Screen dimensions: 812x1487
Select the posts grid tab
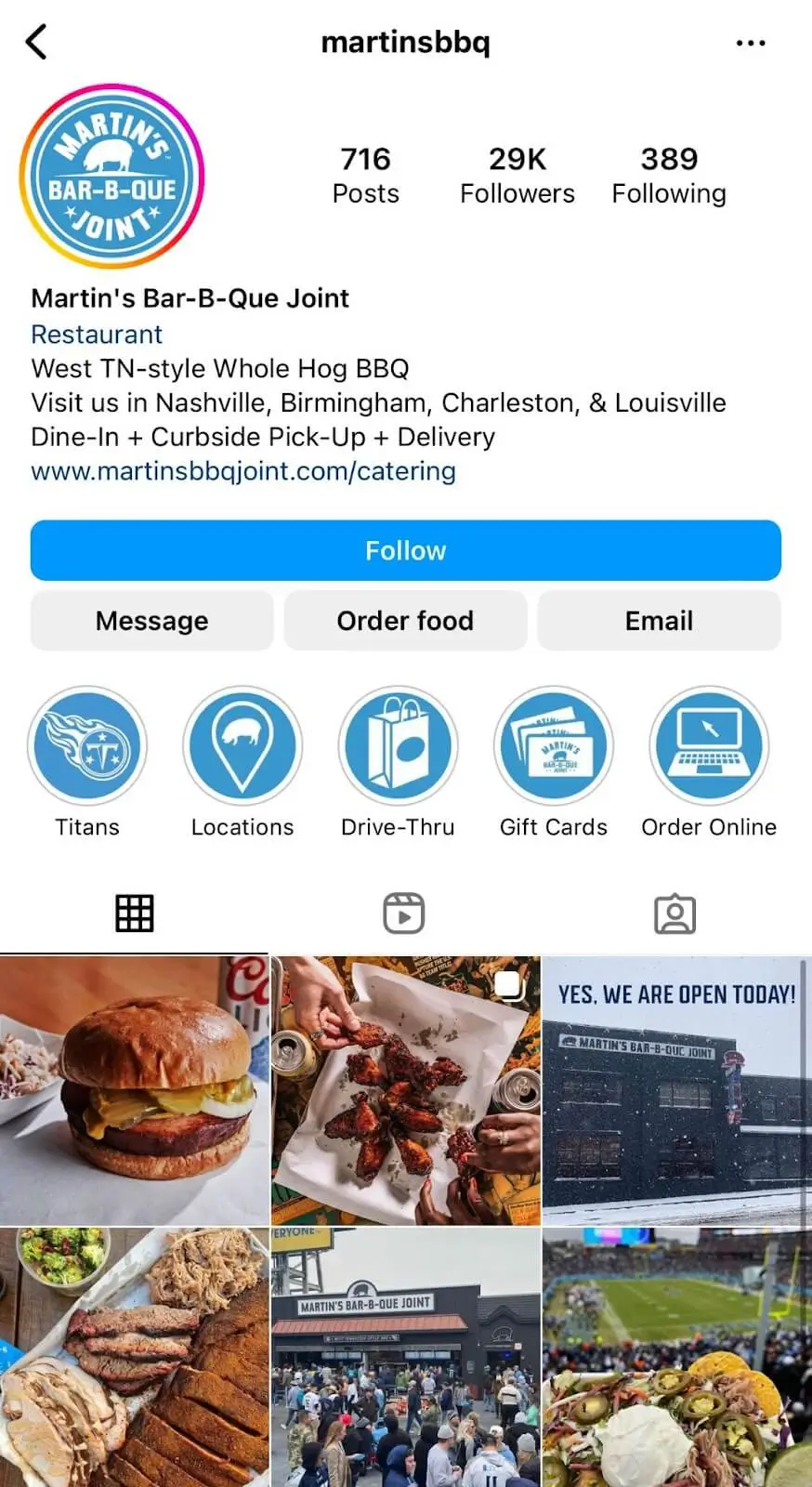(135, 914)
